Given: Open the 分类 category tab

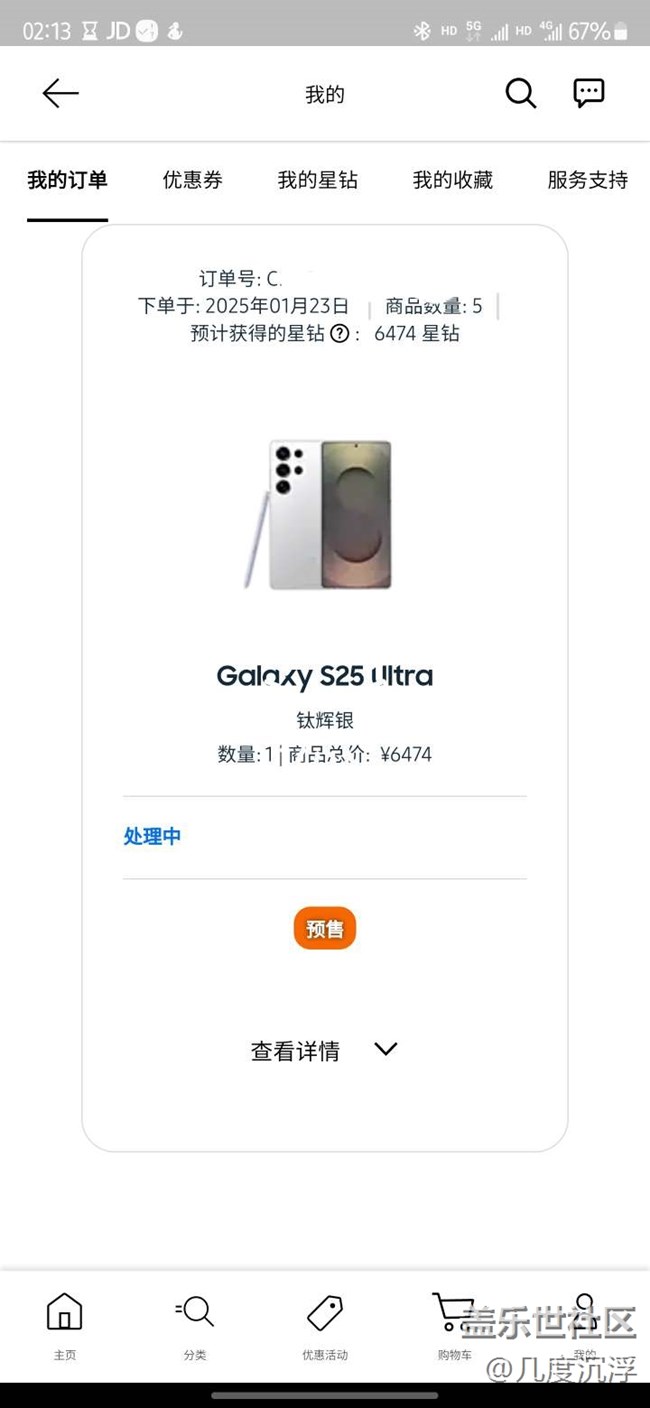Looking at the screenshot, I should point(195,1326).
